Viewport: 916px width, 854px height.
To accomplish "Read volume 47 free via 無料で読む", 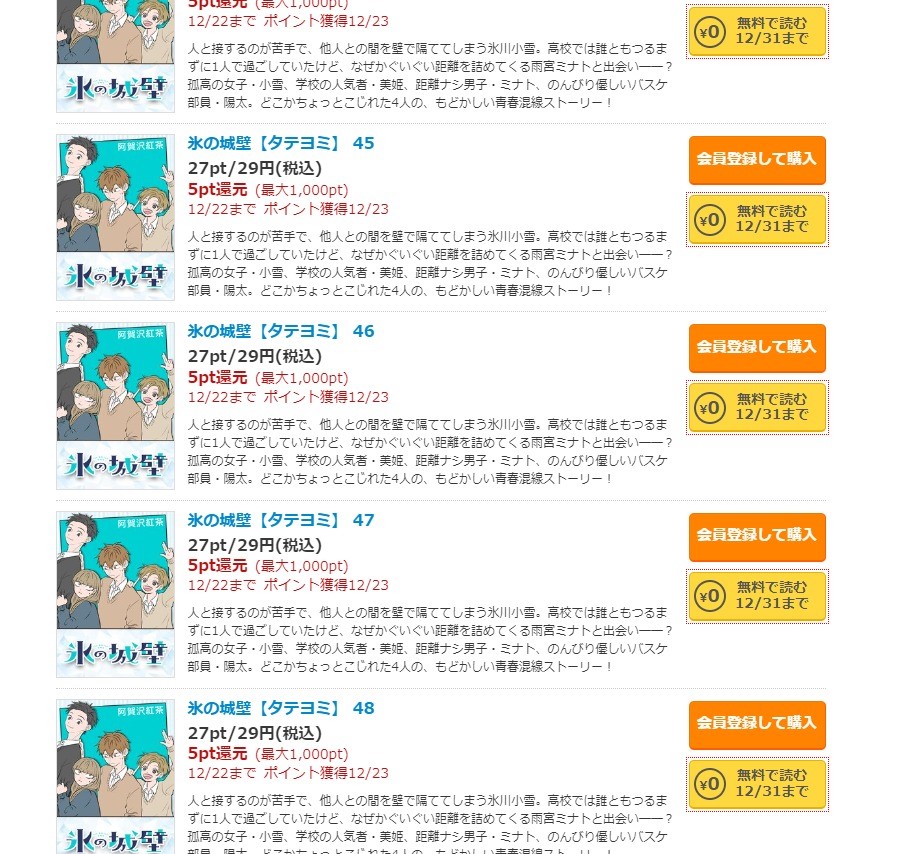I will point(757,596).
